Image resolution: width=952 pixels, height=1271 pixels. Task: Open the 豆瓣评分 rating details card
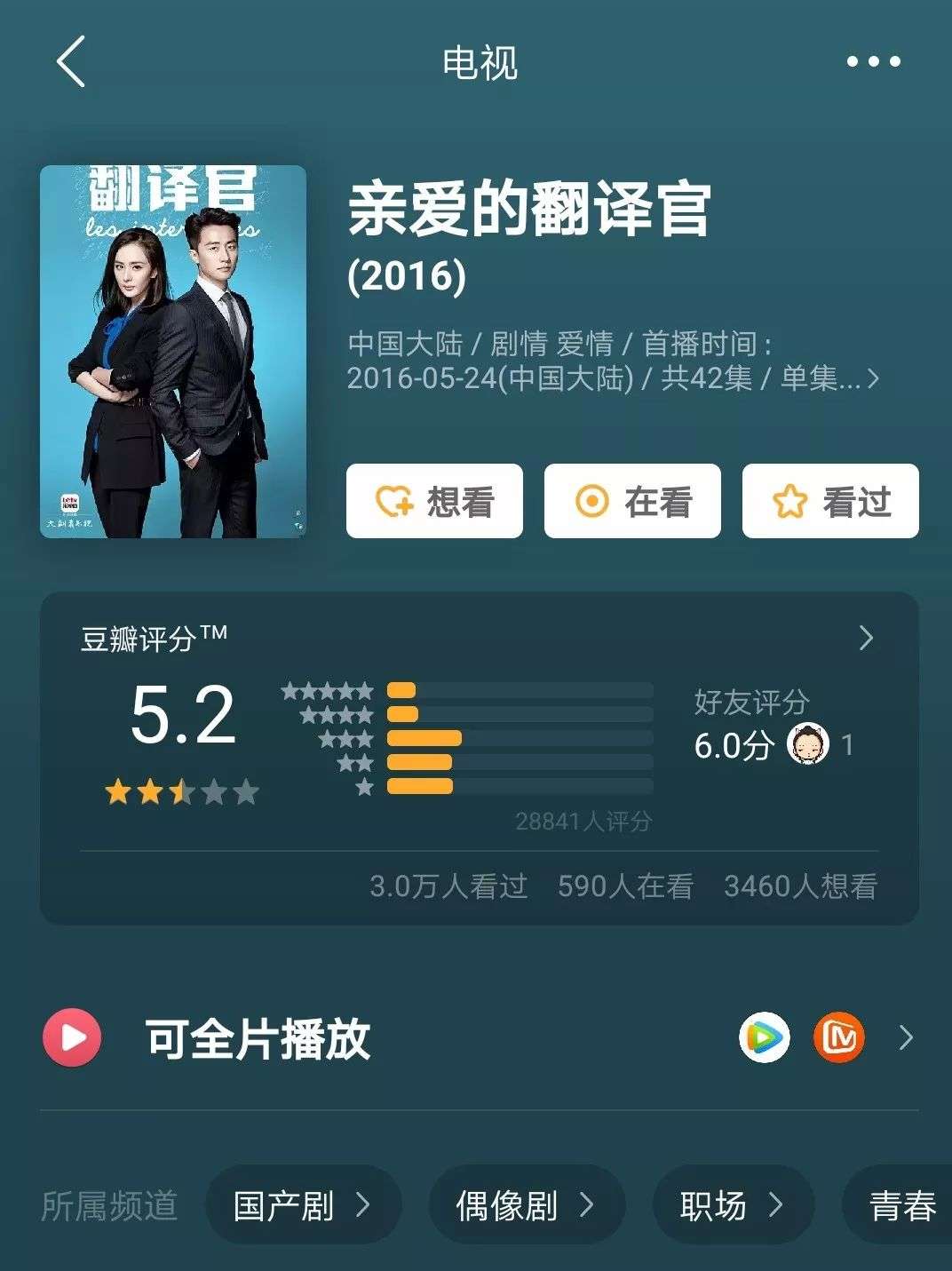(x=480, y=639)
